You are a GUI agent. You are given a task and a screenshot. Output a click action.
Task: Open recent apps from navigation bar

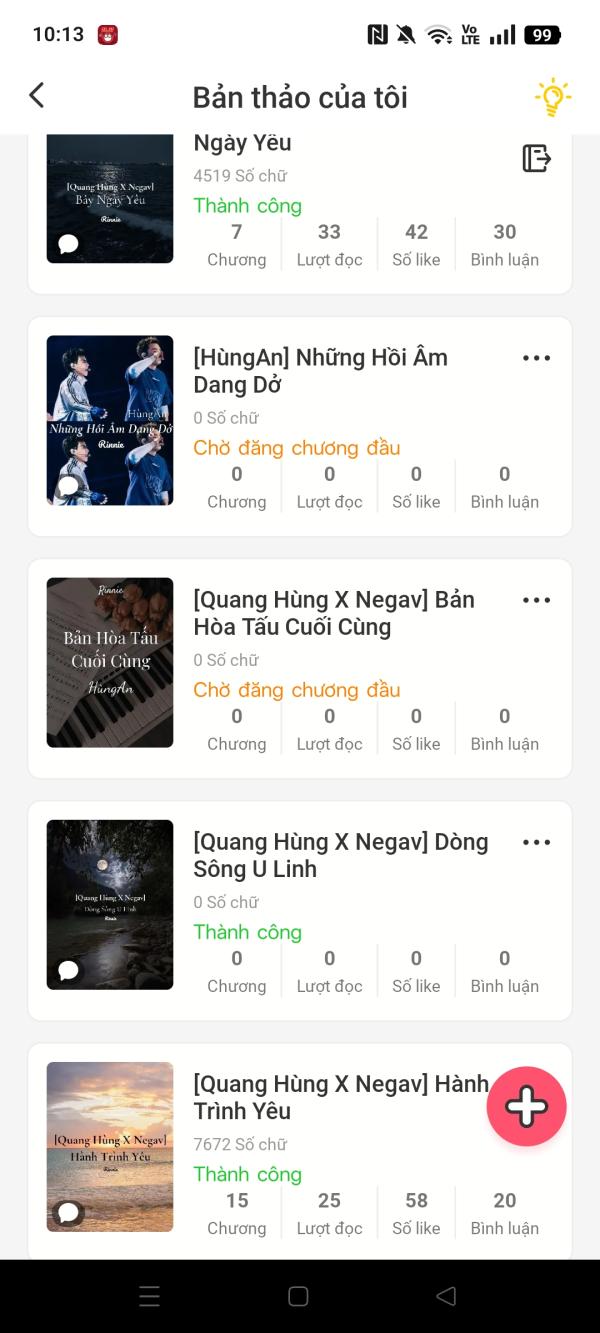pos(150,1296)
